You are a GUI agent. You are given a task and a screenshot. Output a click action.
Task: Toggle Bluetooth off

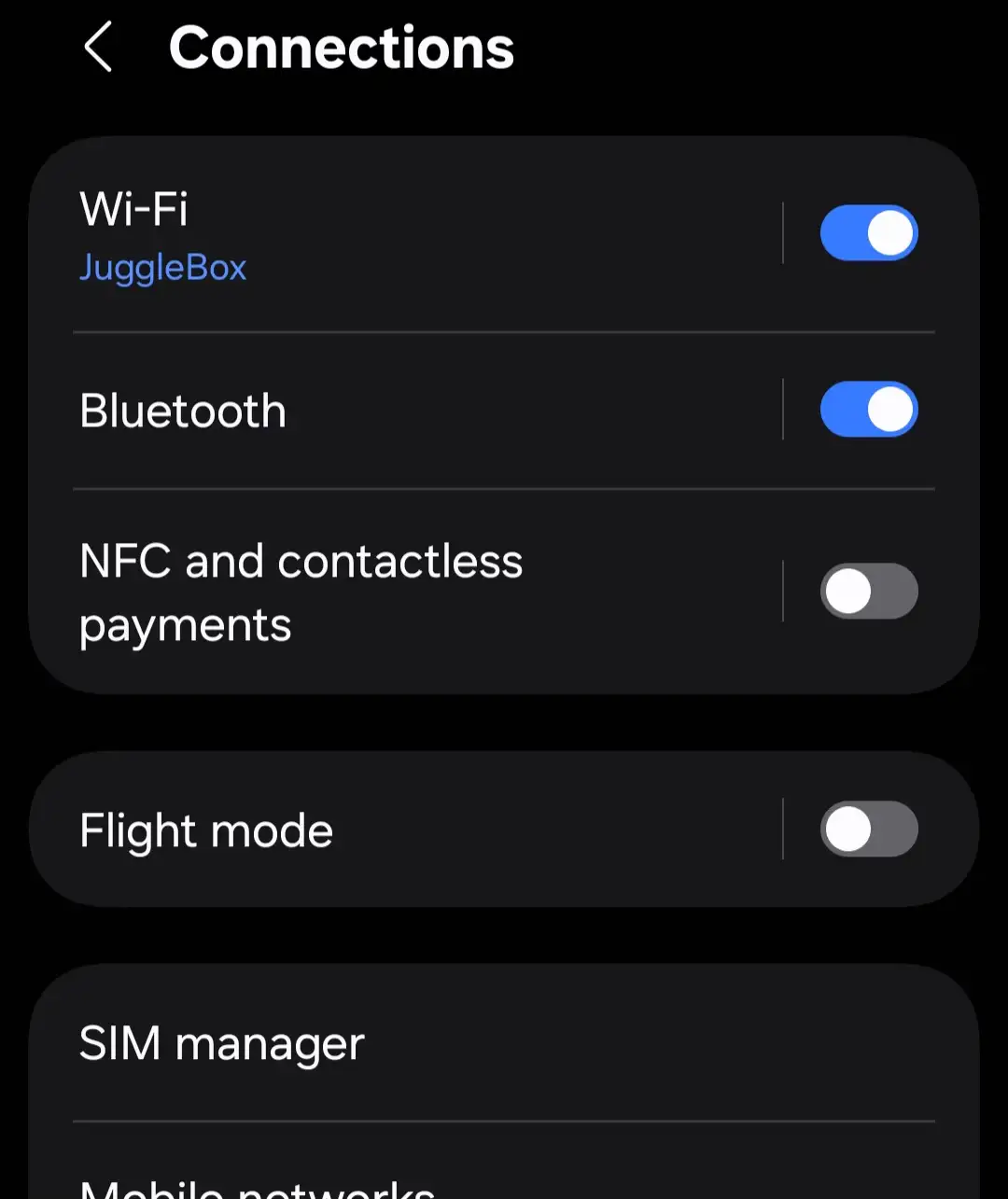[x=869, y=409]
